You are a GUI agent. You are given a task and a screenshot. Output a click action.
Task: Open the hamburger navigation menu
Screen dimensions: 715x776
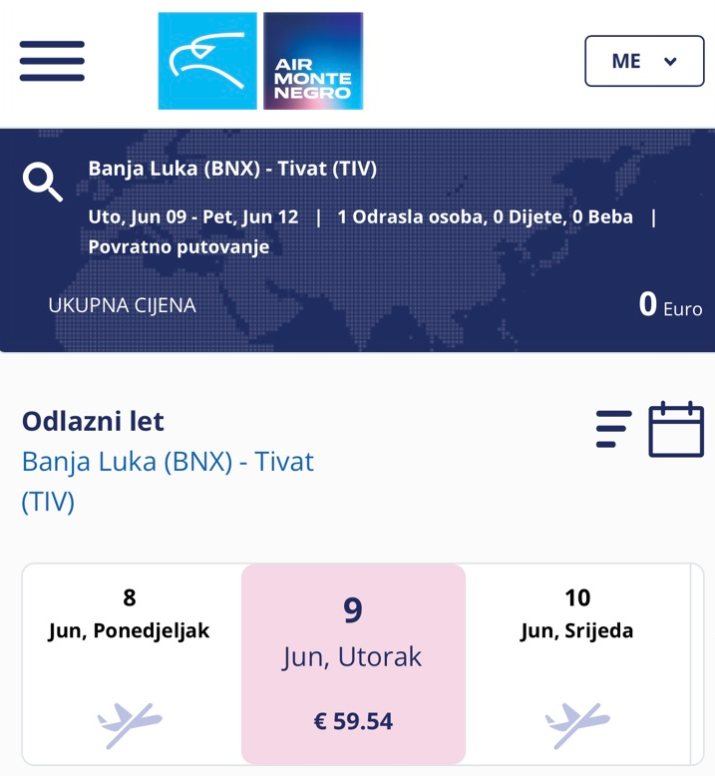[x=51, y=61]
